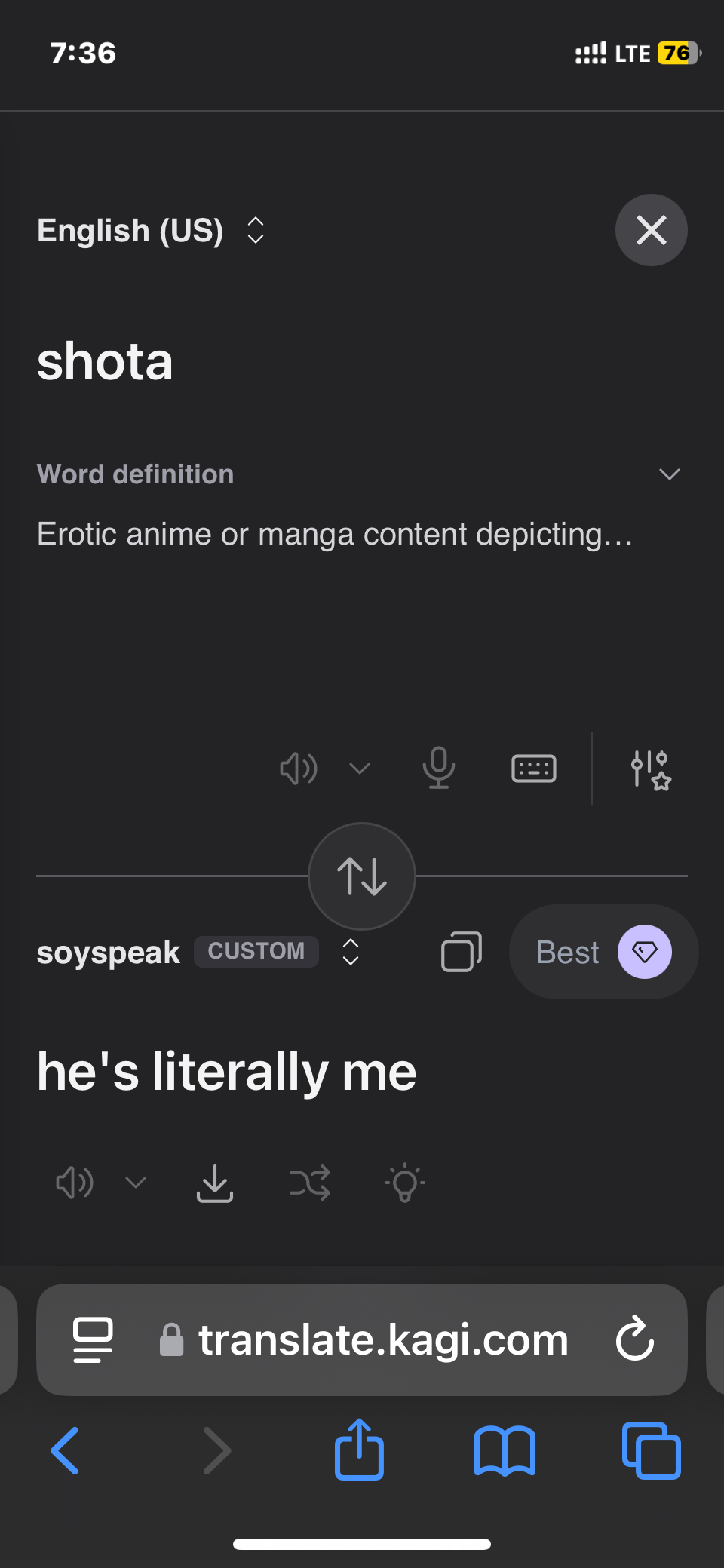
Task: Download the translation result
Action: pyautogui.click(x=215, y=1183)
